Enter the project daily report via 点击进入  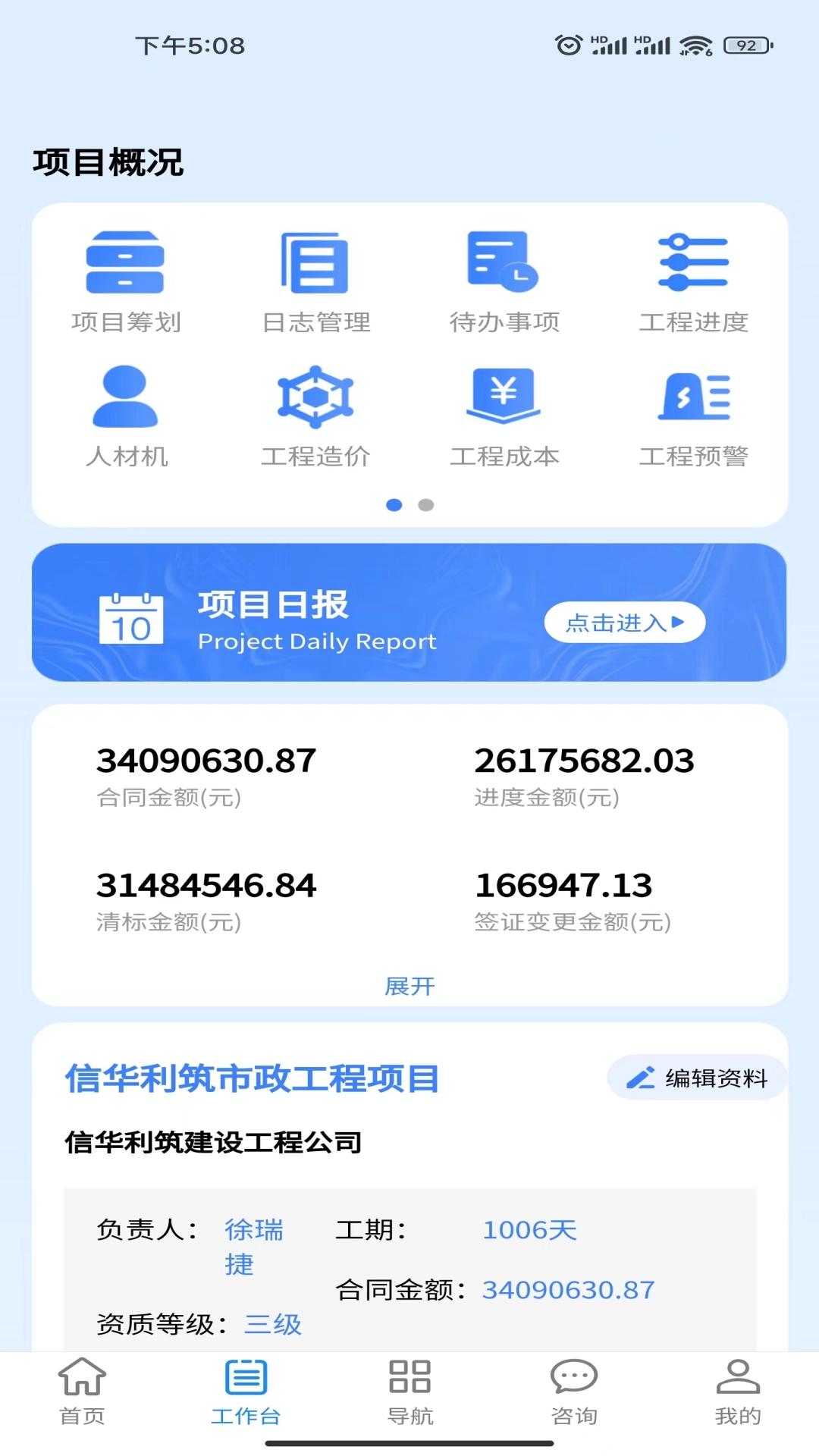pyautogui.click(x=624, y=622)
